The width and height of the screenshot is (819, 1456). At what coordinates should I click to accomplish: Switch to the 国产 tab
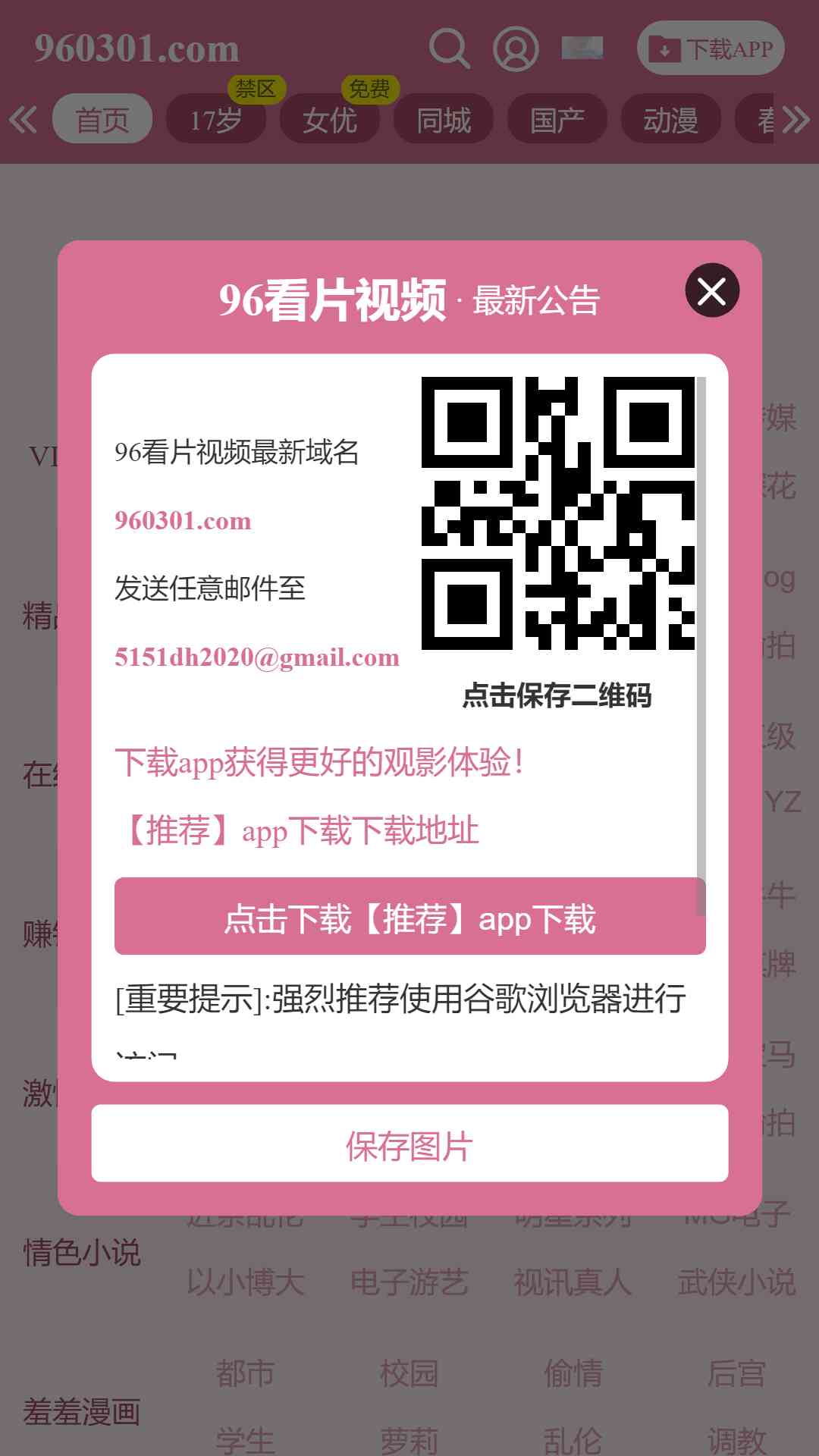click(x=557, y=119)
